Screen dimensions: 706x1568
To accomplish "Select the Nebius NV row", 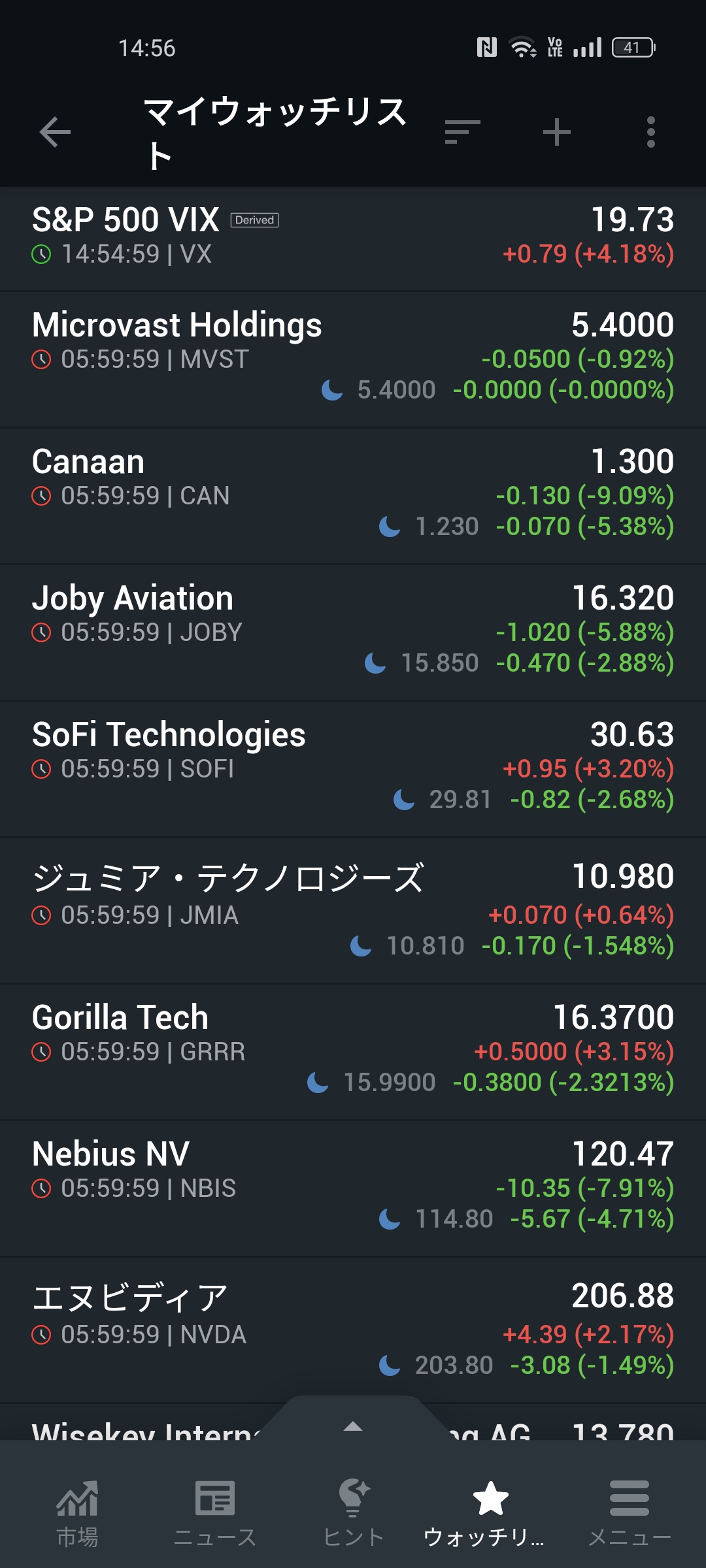I will coord(353,1187).
